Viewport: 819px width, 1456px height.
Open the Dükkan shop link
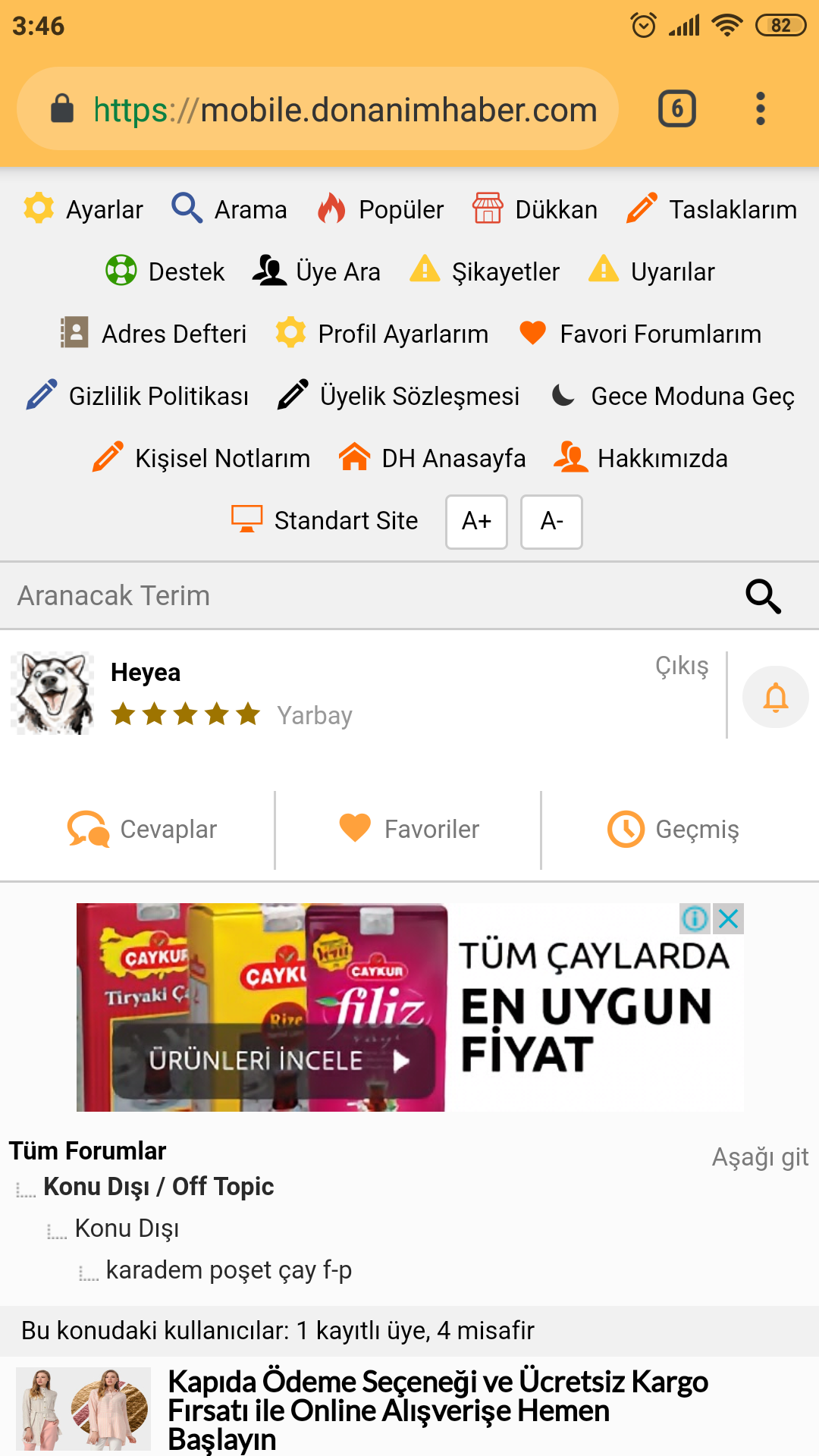point(535,209)
